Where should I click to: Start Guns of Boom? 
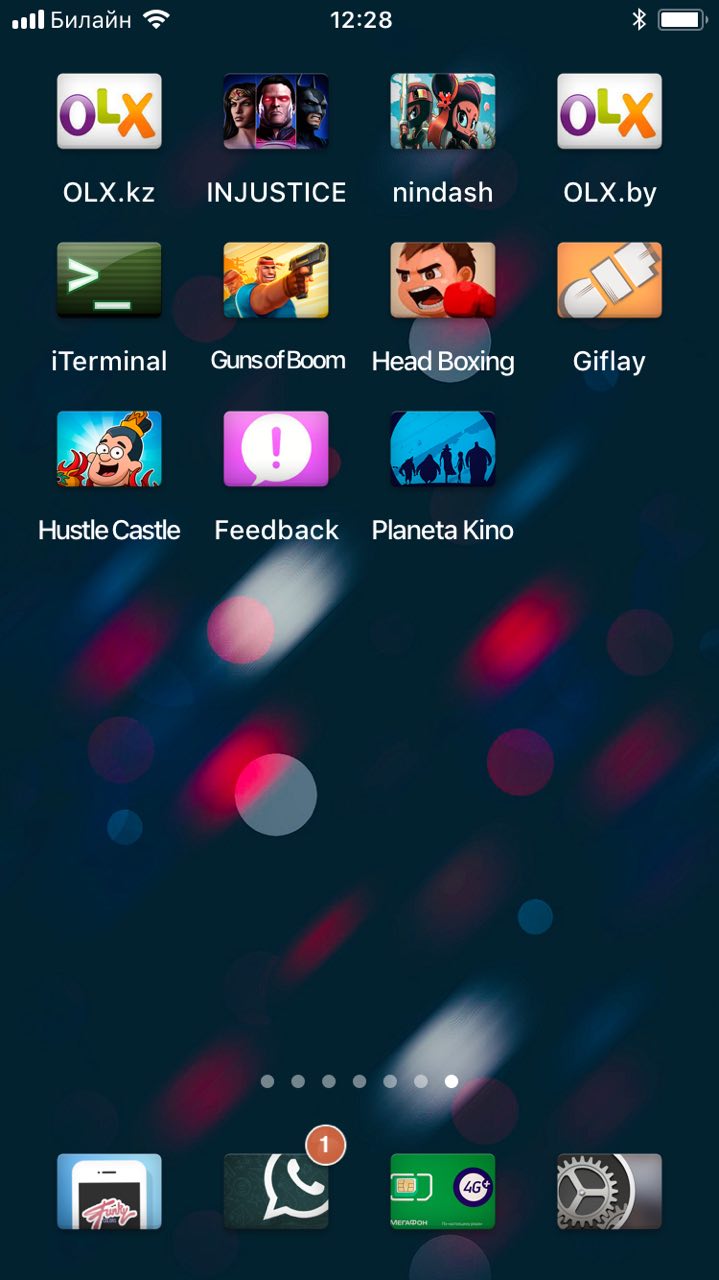coord(276,280)
